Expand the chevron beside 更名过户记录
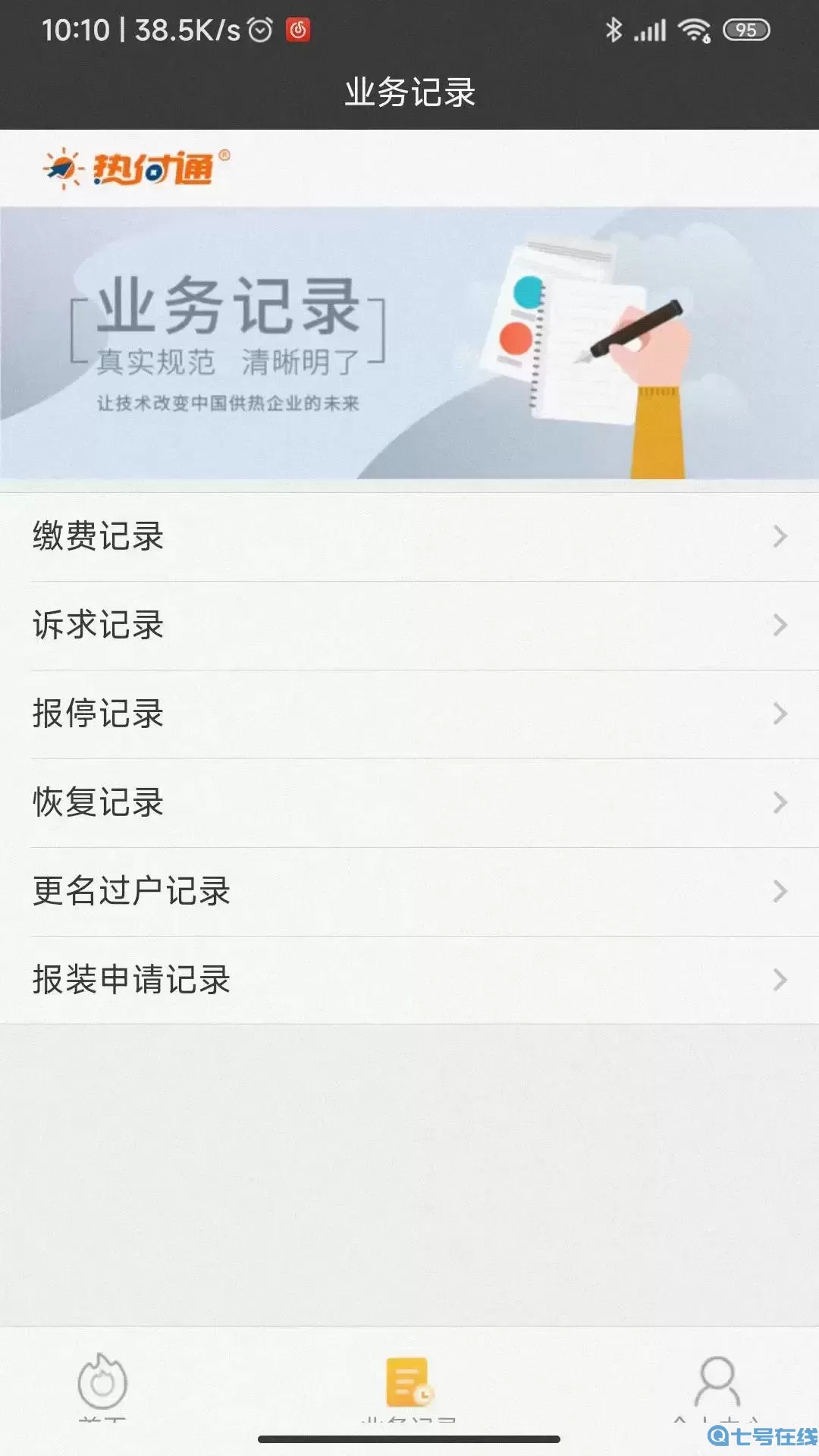The height and width of the screenshot is (1456, 819). pyautogui.click(x=781, y=893)
